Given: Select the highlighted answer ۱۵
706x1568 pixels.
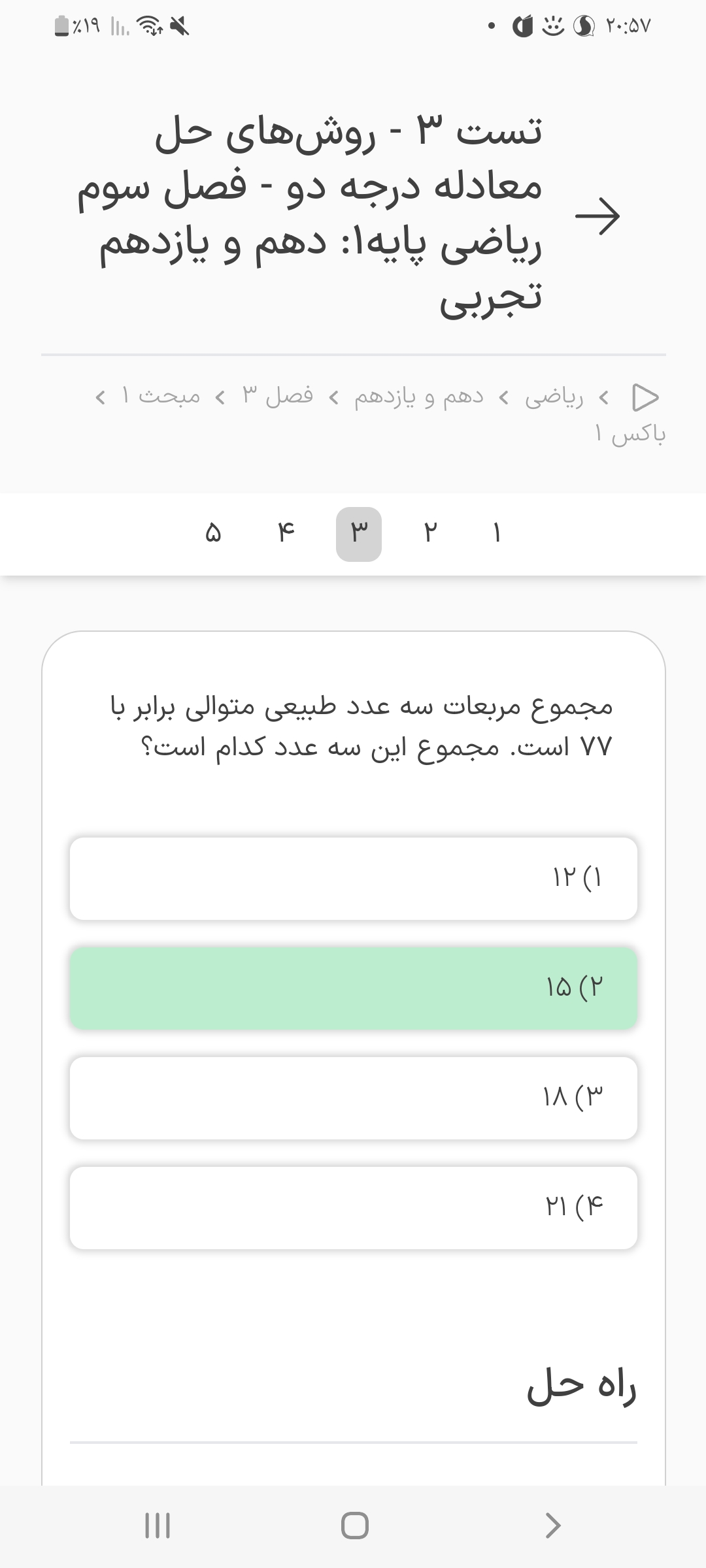Looking at the screenshot, I should tap(353, 988).
